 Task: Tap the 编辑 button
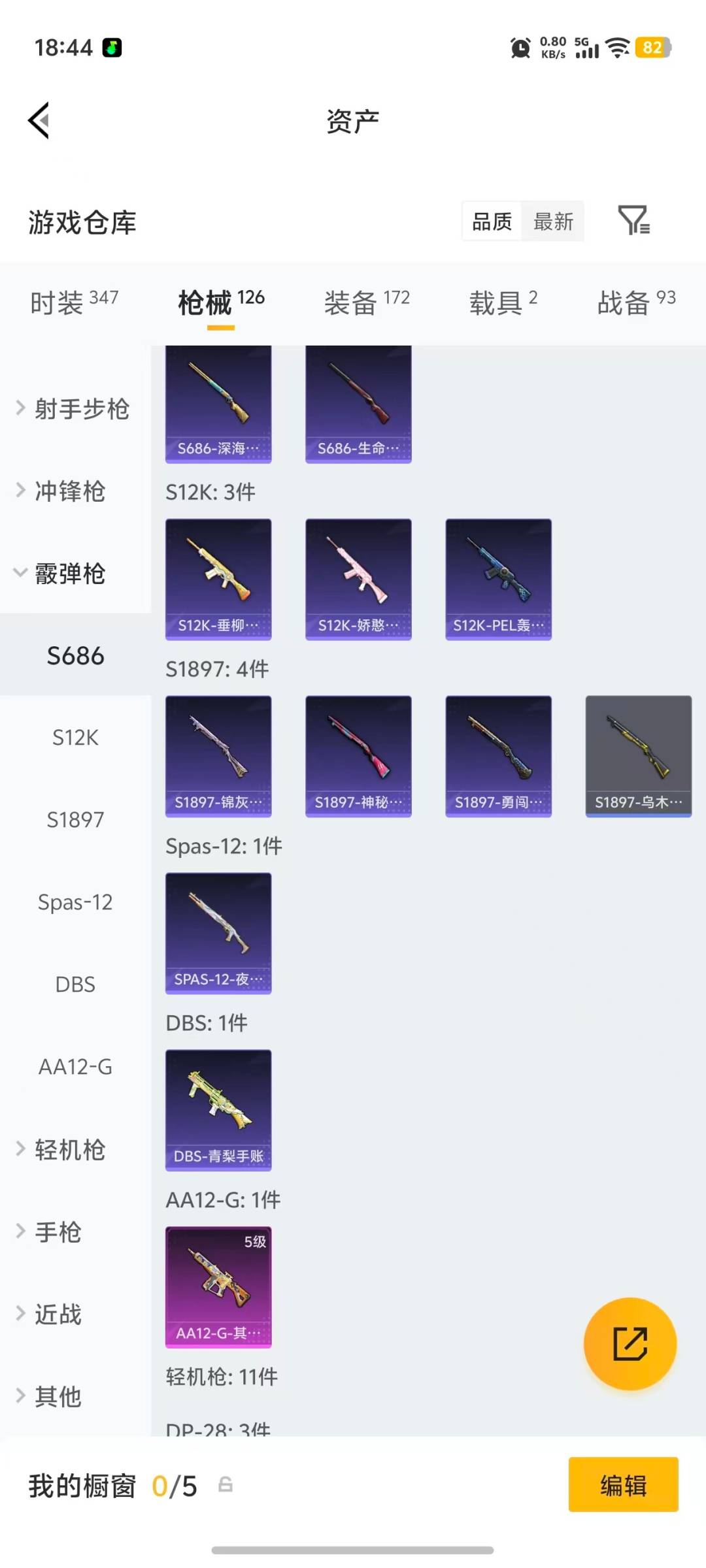pos(623,1484)
